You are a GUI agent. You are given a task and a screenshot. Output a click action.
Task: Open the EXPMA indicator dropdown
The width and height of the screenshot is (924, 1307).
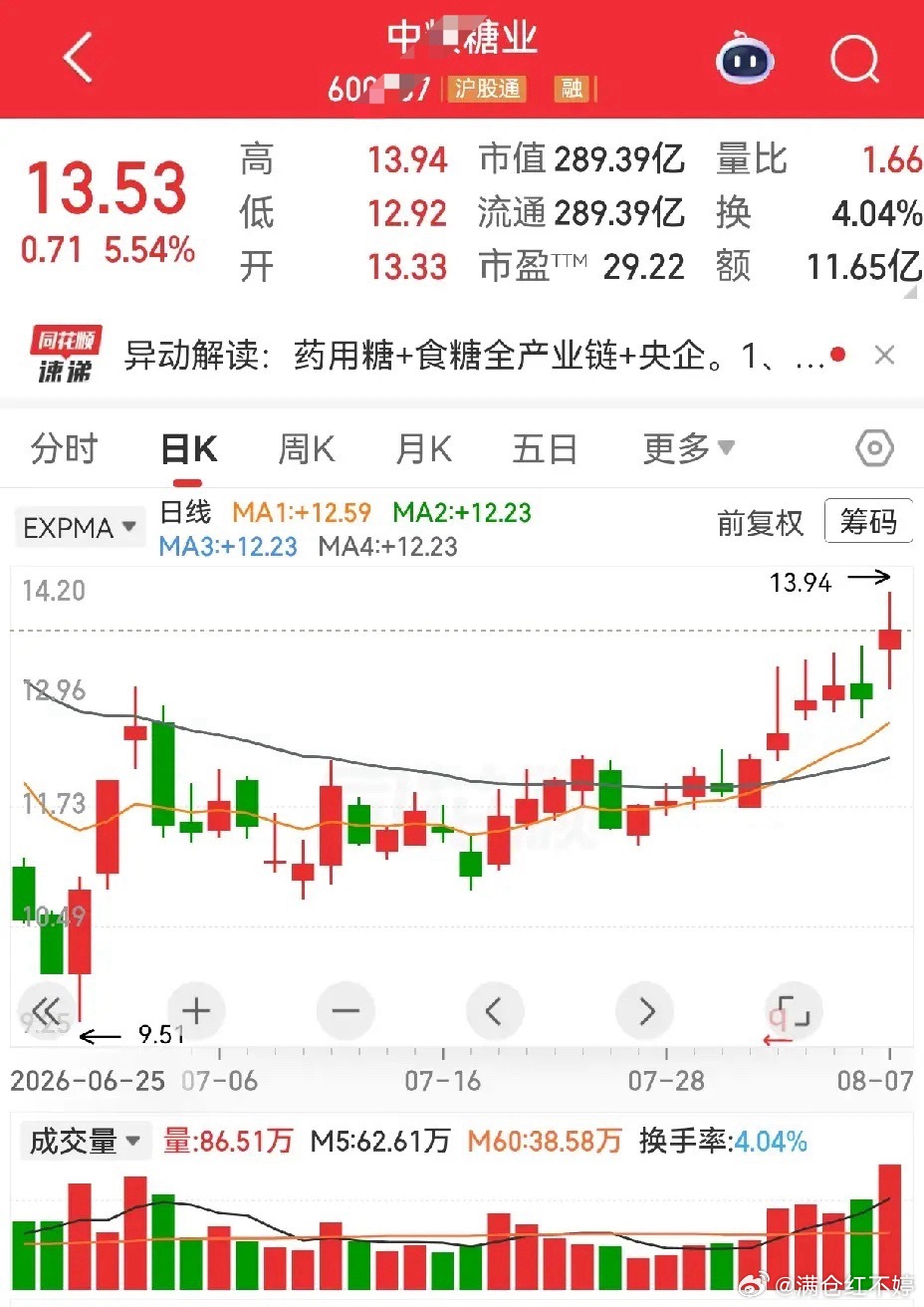pyautogui.click(x=80, y=527)
